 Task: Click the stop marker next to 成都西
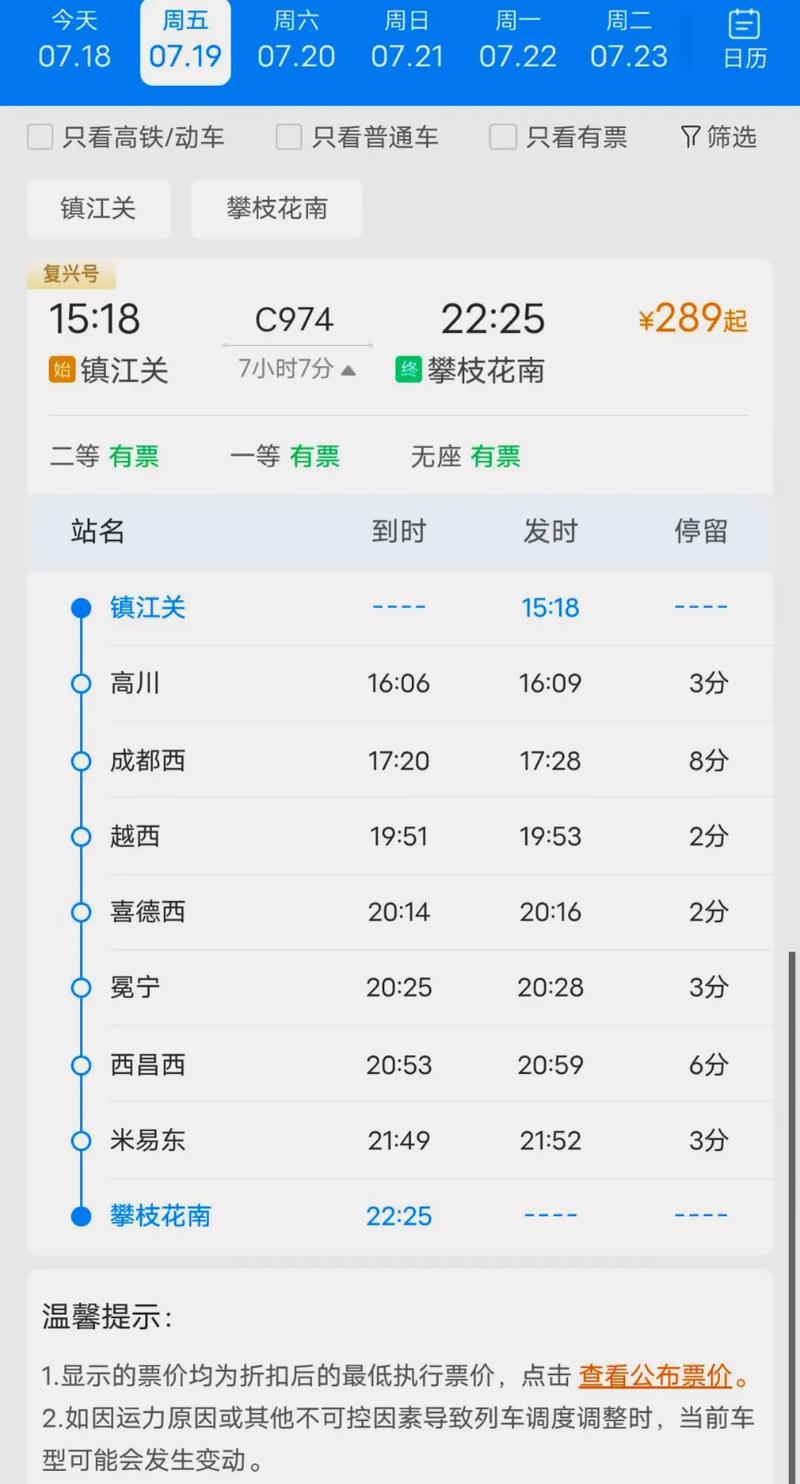coord(81,760)
